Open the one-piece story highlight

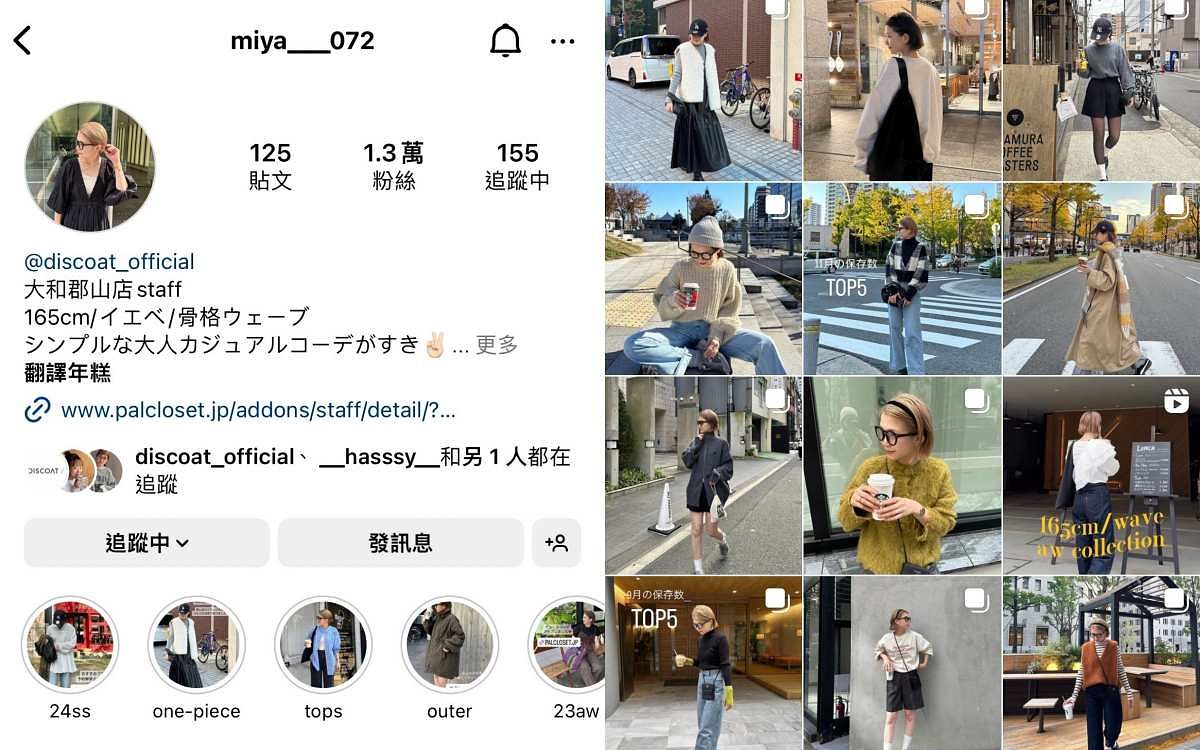196,645
